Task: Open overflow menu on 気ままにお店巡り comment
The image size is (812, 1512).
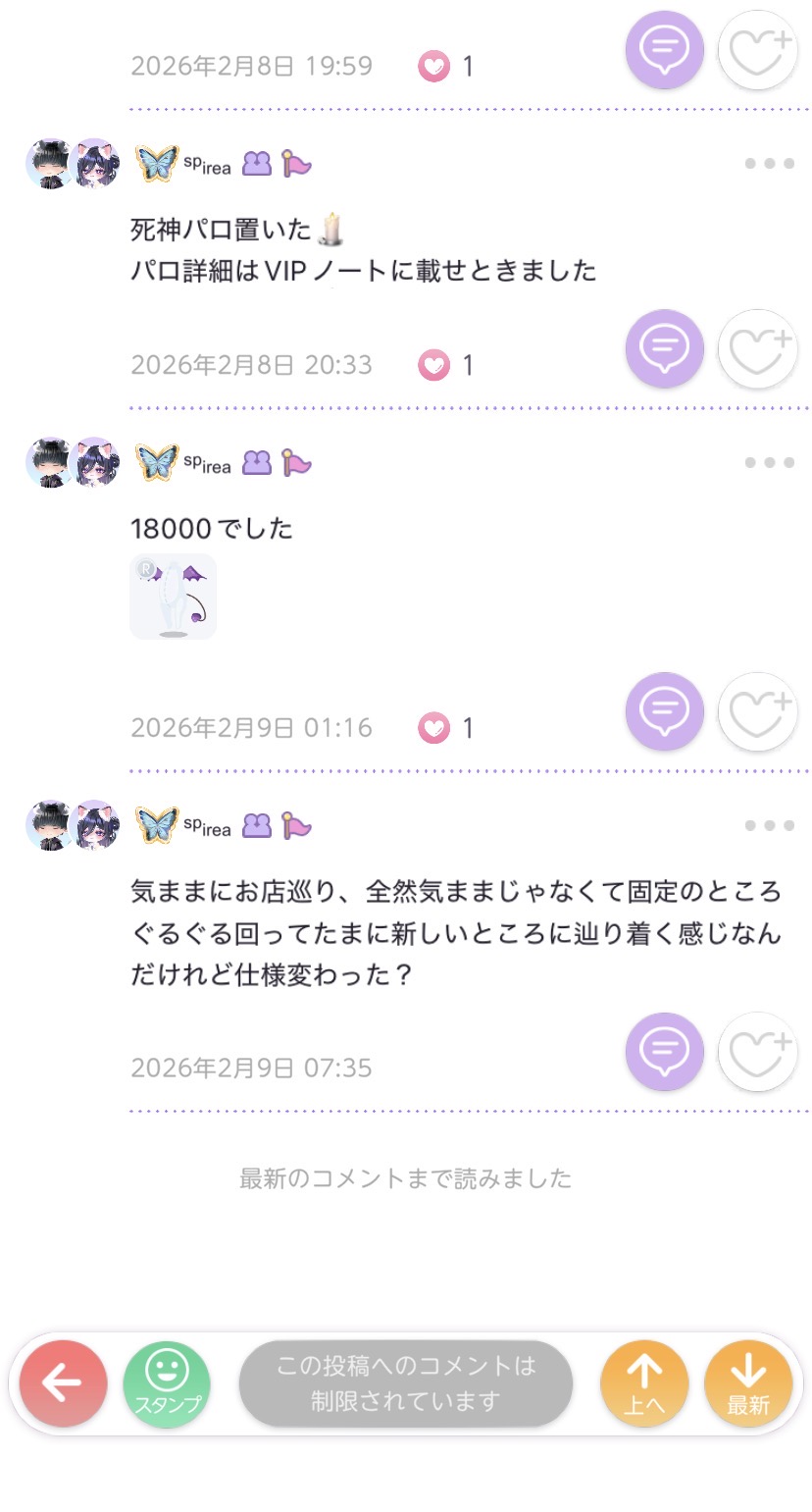Action: (x=769, y=826)
